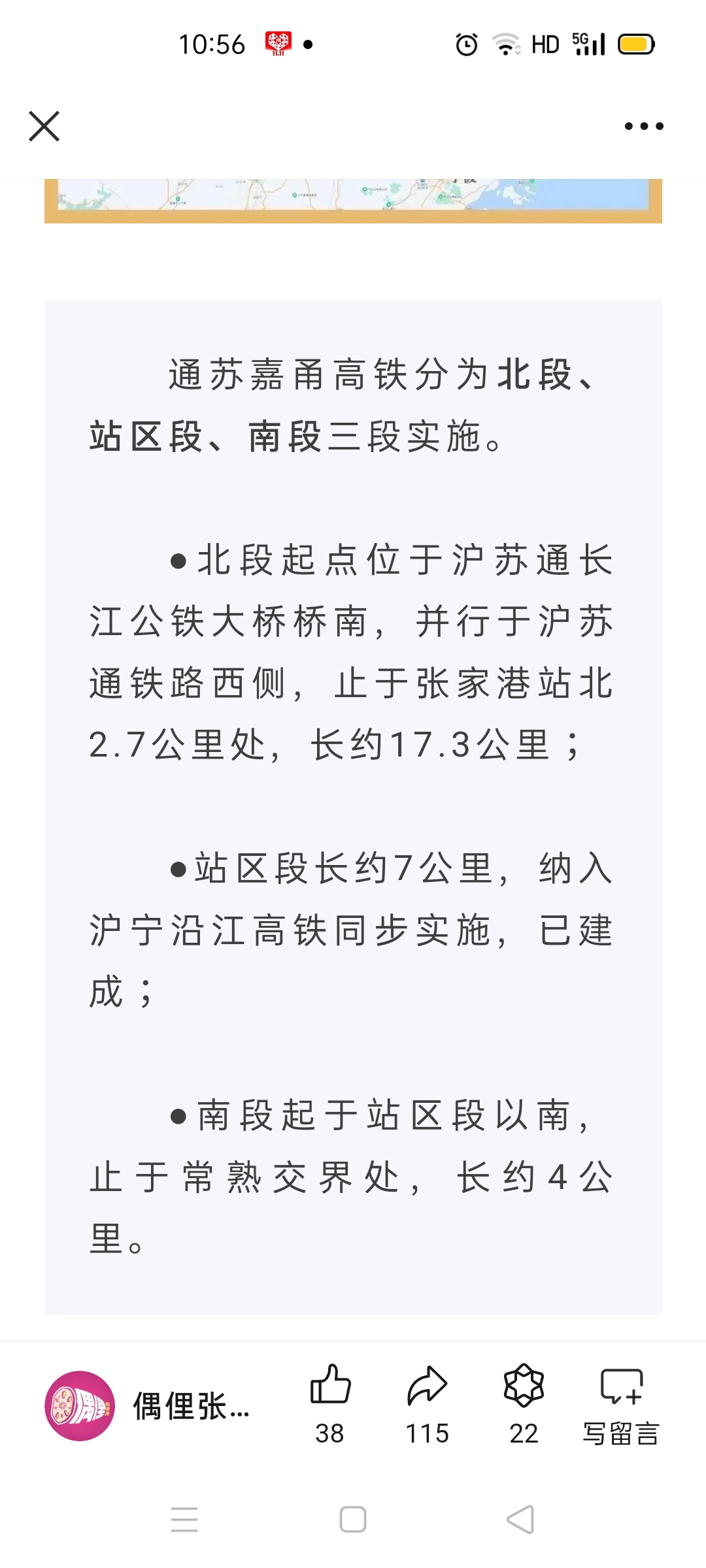This screenshot has width=706, height=1568.
Task: Close the article with the X
Action: 44,126
